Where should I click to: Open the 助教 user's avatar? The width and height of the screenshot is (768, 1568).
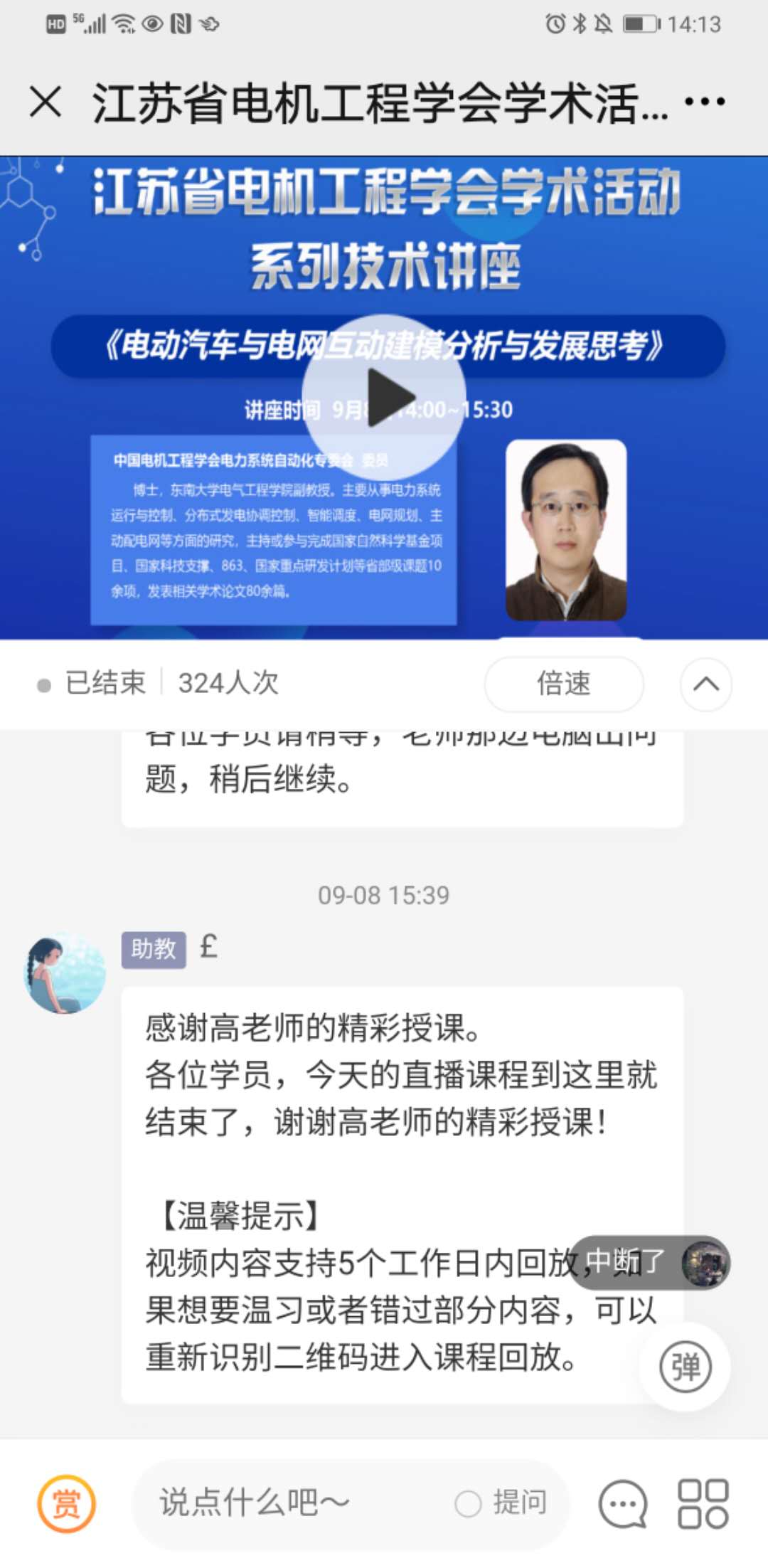click(x=65, y=973)
